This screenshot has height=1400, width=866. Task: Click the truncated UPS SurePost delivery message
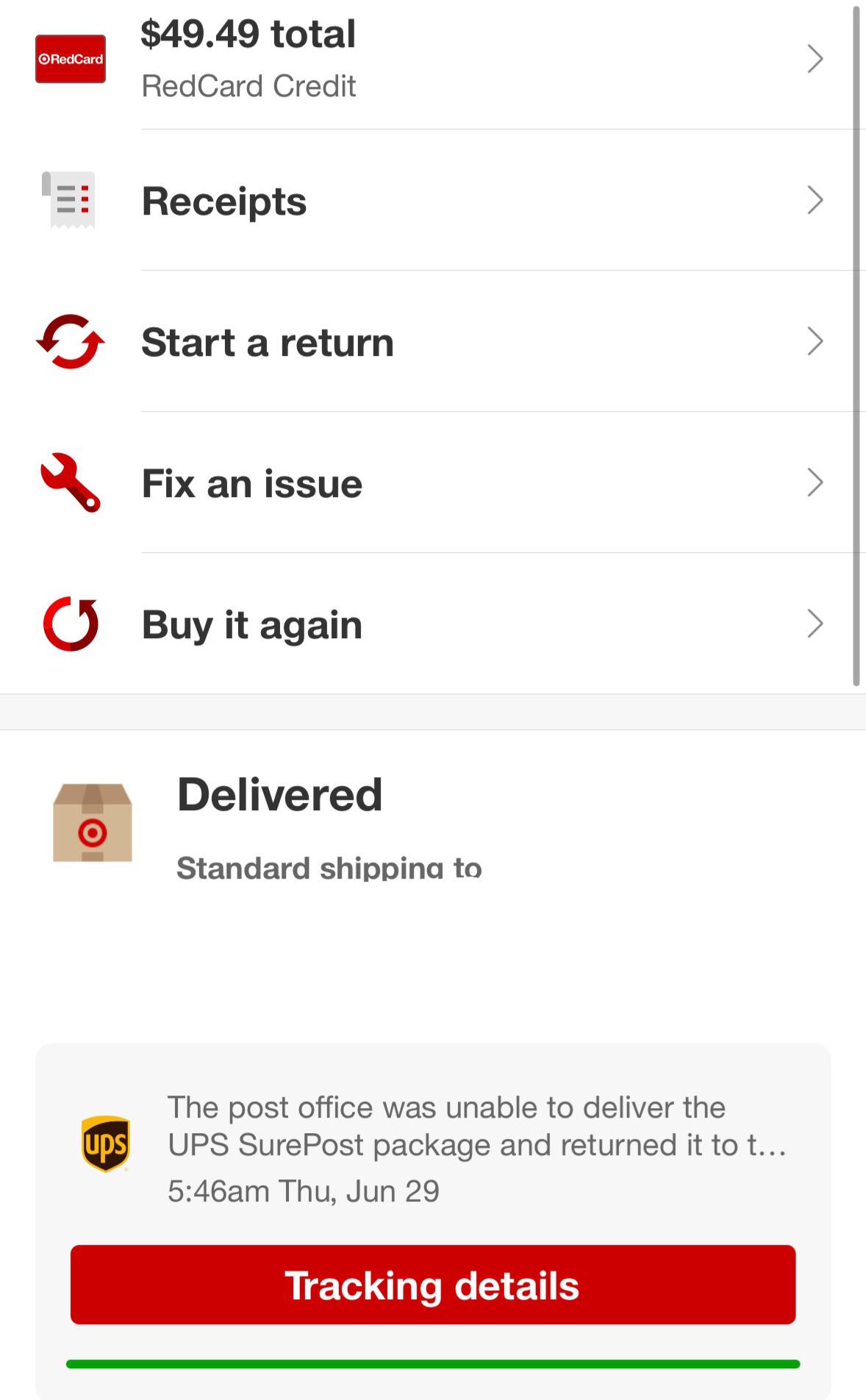pos(479,1126)
